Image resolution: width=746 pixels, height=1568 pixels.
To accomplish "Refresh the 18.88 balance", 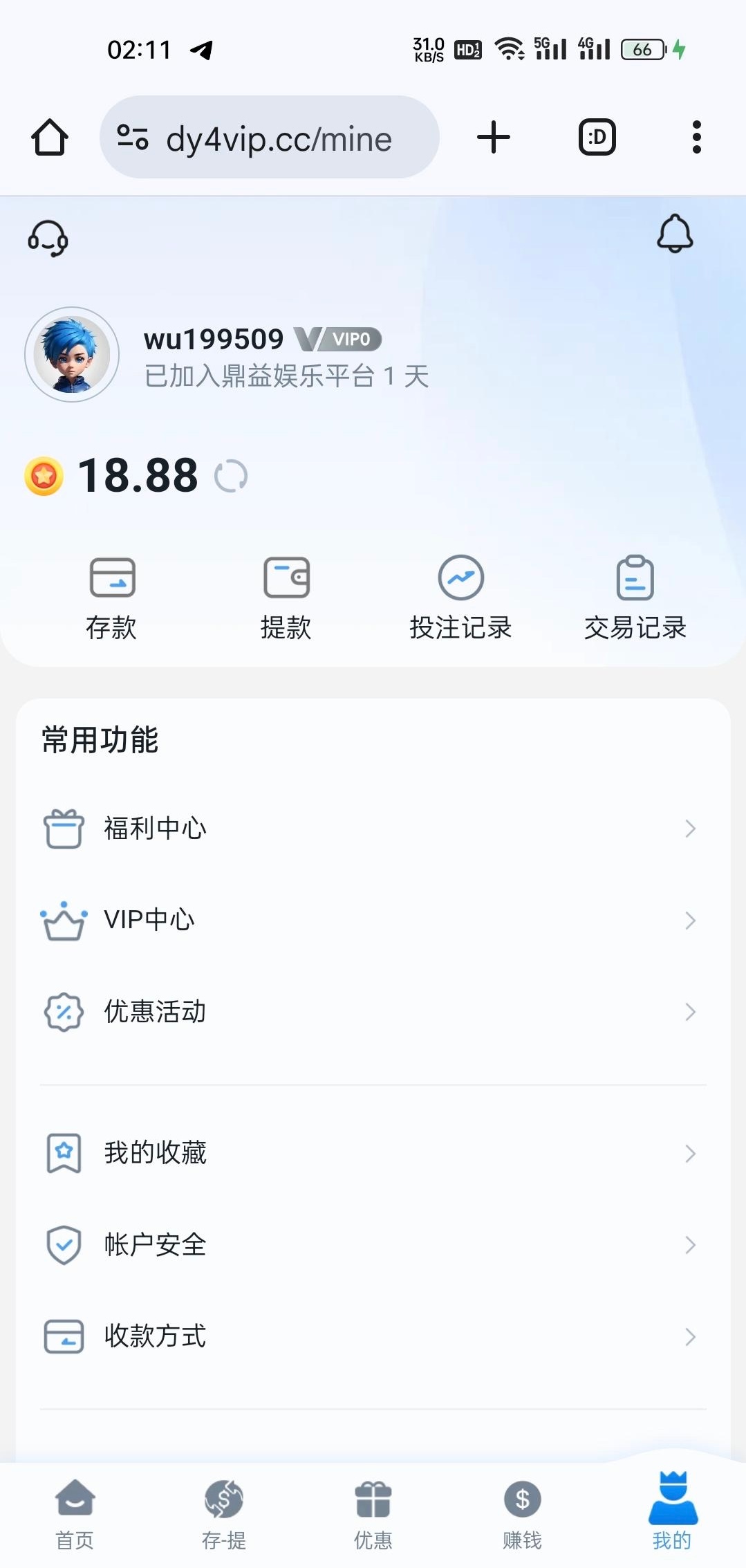I will point(231,477).
